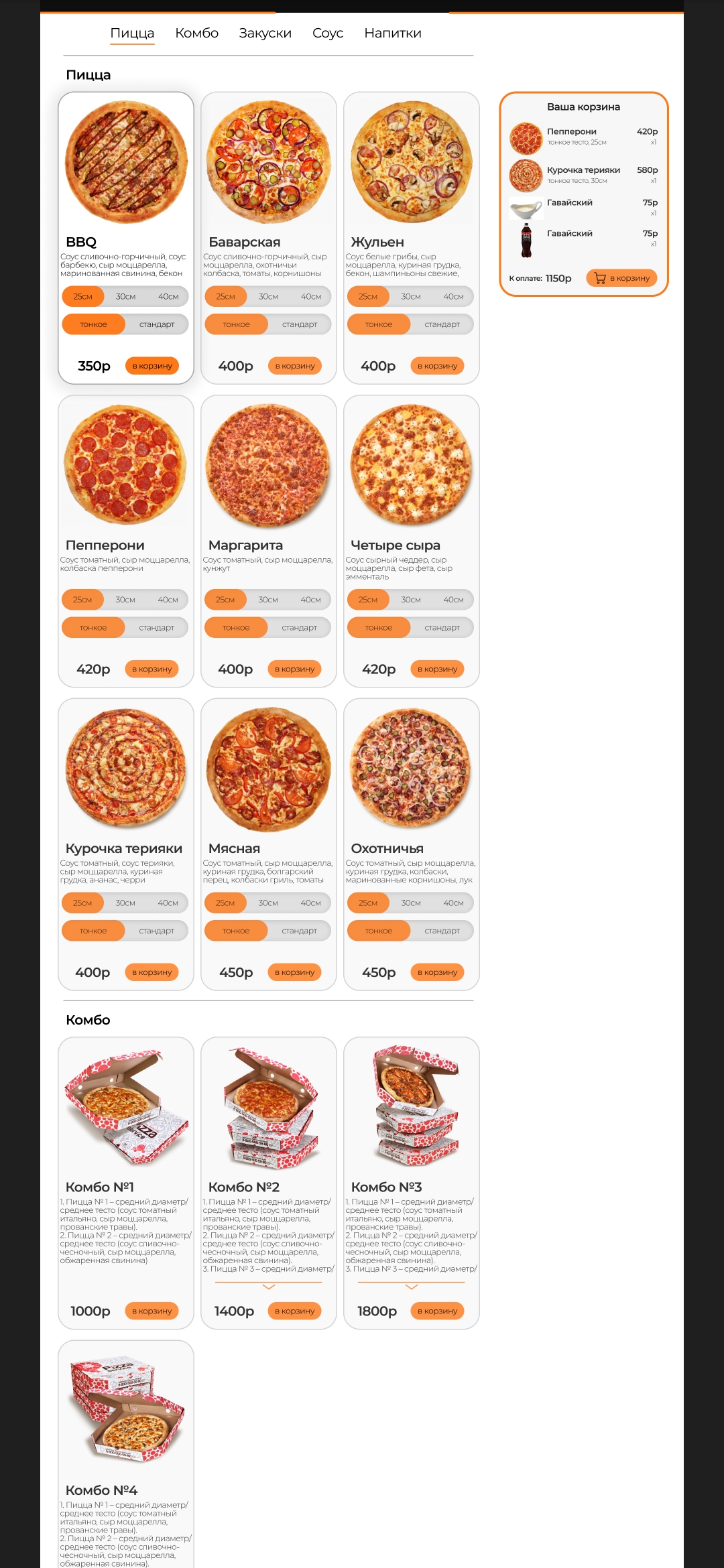Expand the Комбо №2 description
Screen dimensions: 724x1568
(269, 1287)
